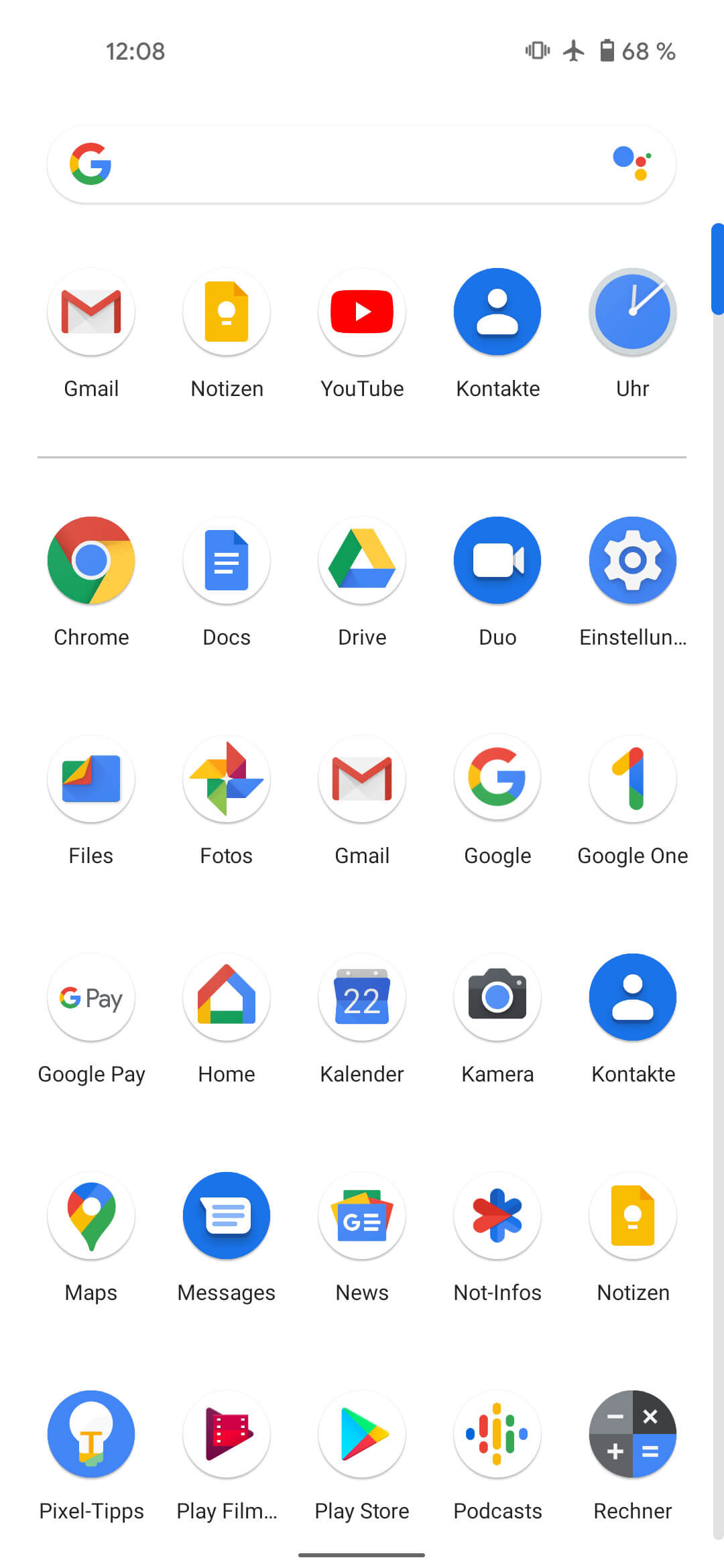Open Google Docs
724x1568 pixels.
[227, 560]
